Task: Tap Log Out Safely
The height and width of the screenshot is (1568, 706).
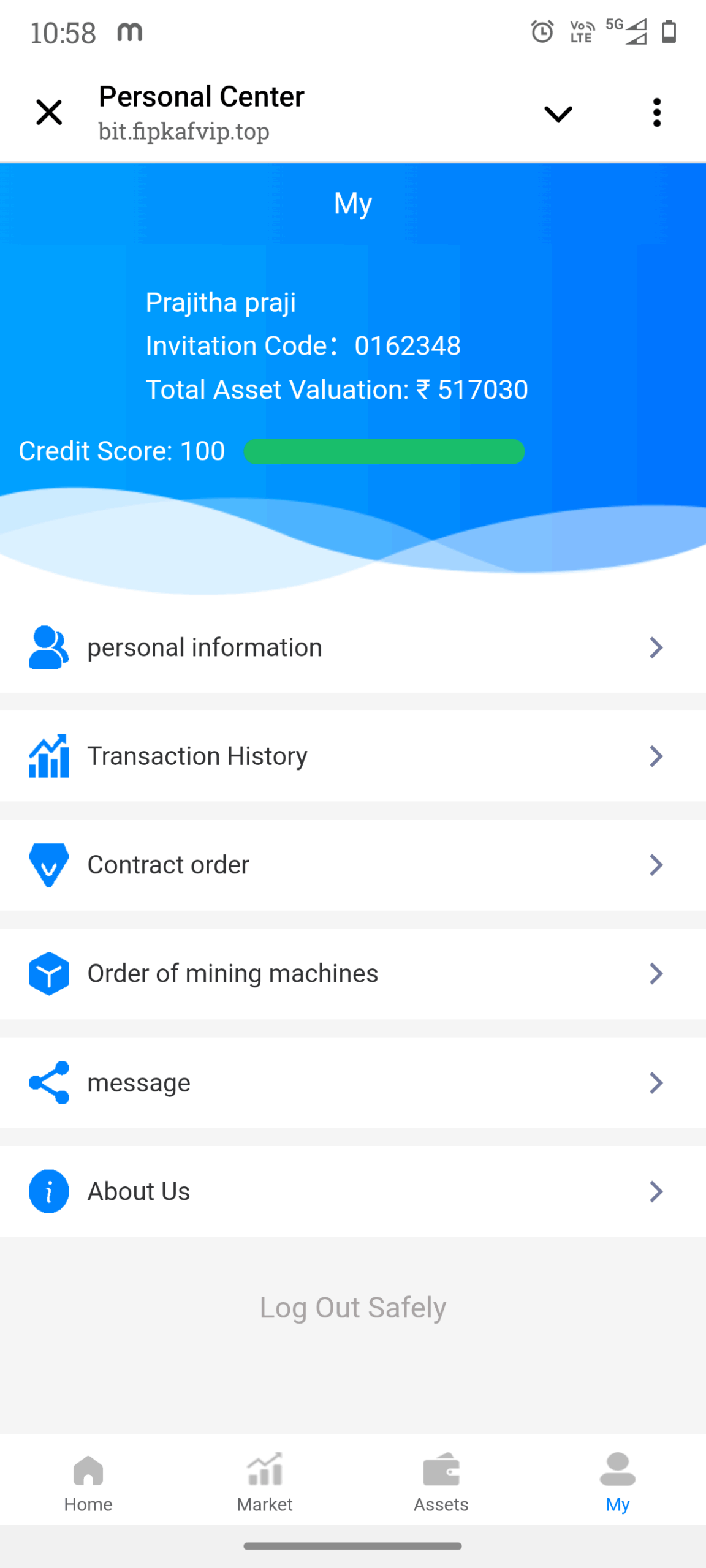Action: 353,1308
